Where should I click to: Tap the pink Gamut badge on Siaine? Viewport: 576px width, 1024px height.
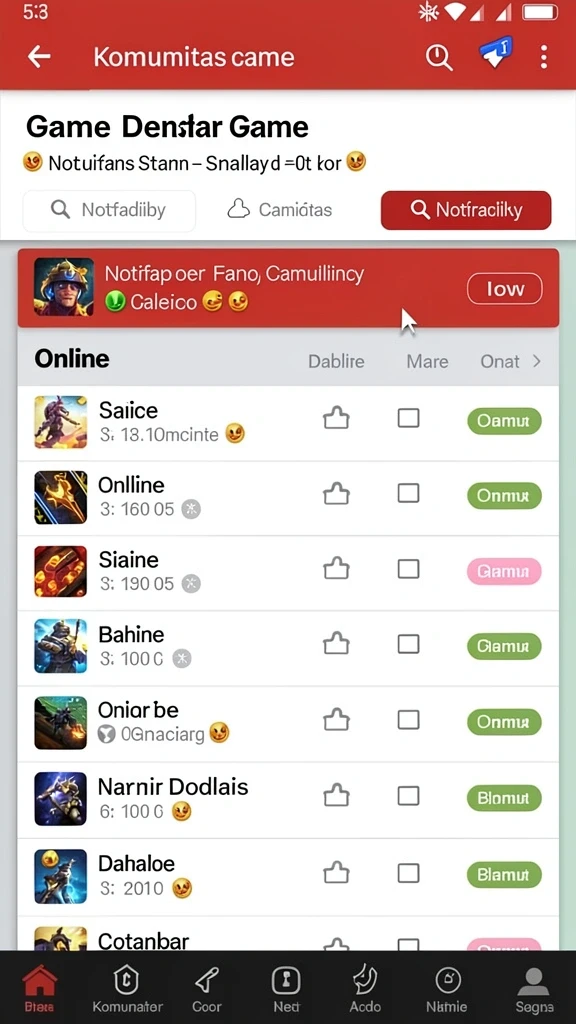(x=504, y=571)
